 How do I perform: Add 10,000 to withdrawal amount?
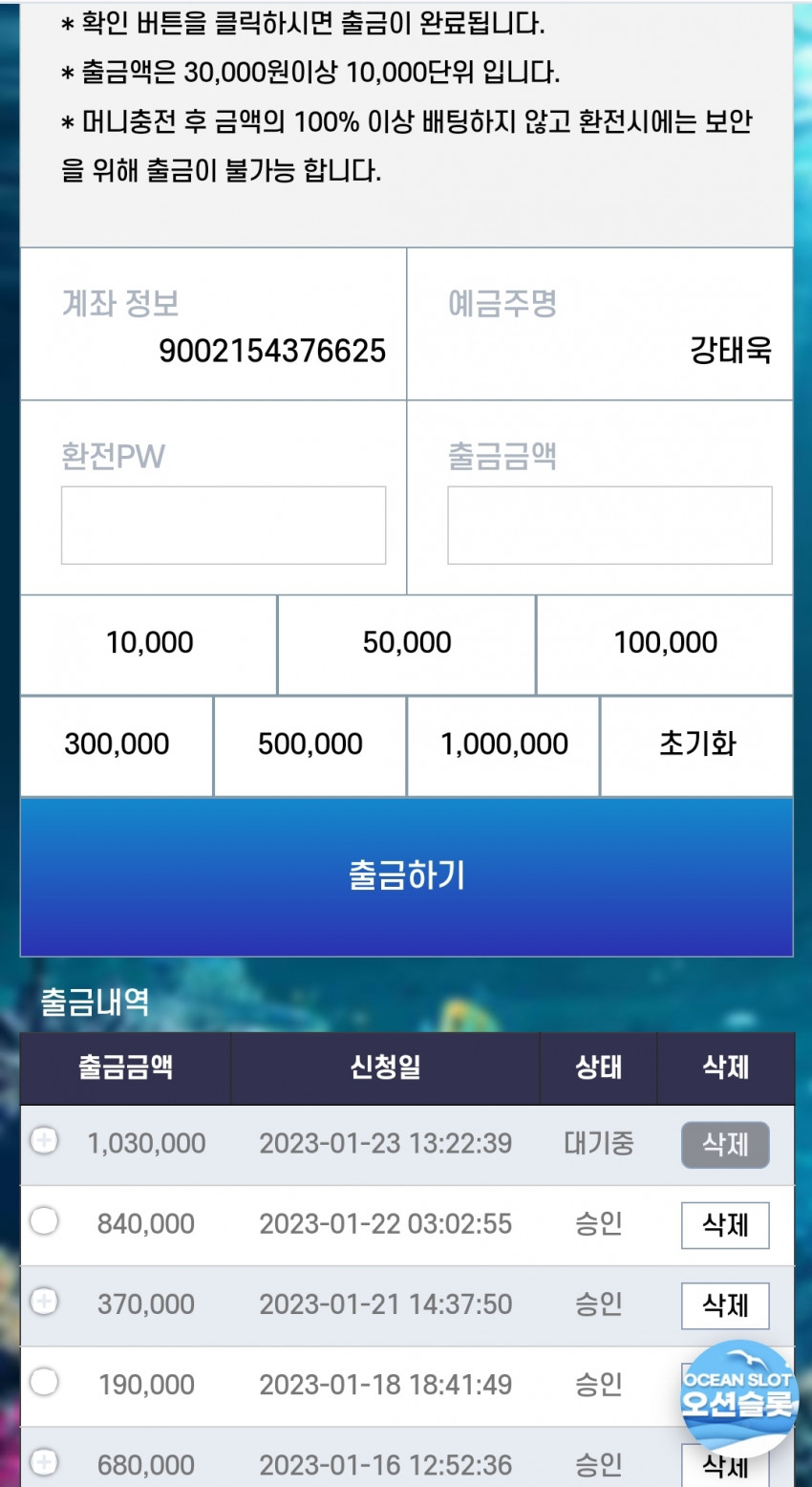(149, 643)
